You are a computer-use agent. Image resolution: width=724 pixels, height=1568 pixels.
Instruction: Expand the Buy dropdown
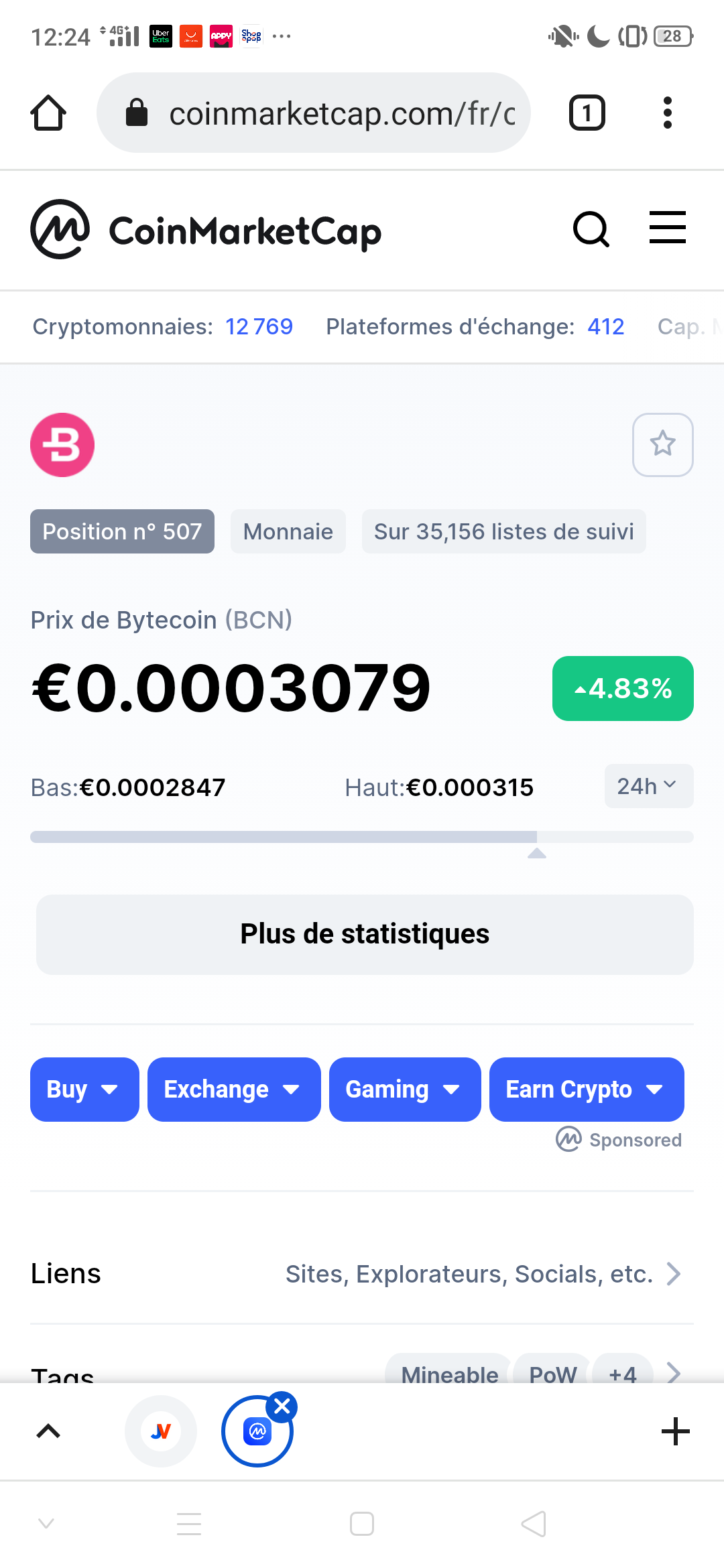84,1090
